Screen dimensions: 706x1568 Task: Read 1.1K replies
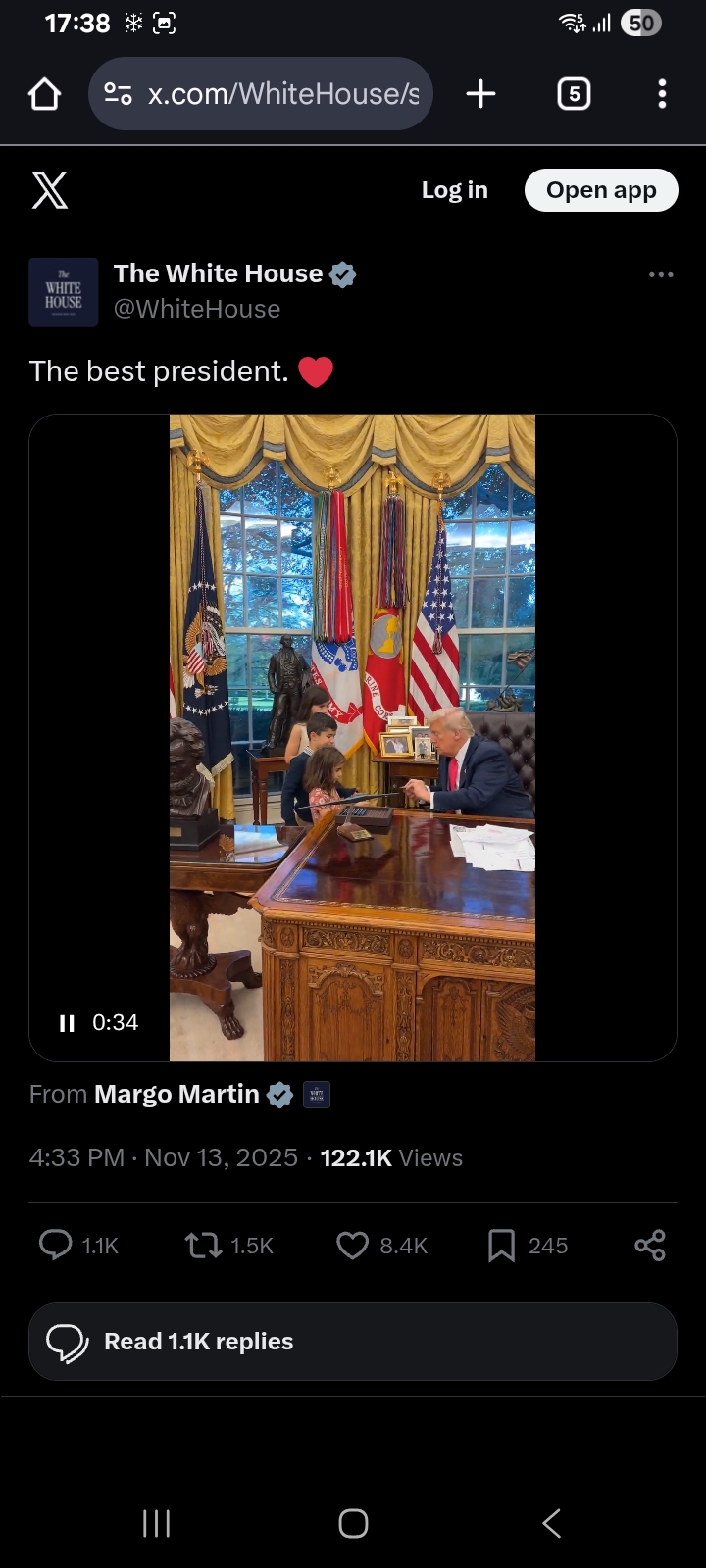(x=353, y=1341)
